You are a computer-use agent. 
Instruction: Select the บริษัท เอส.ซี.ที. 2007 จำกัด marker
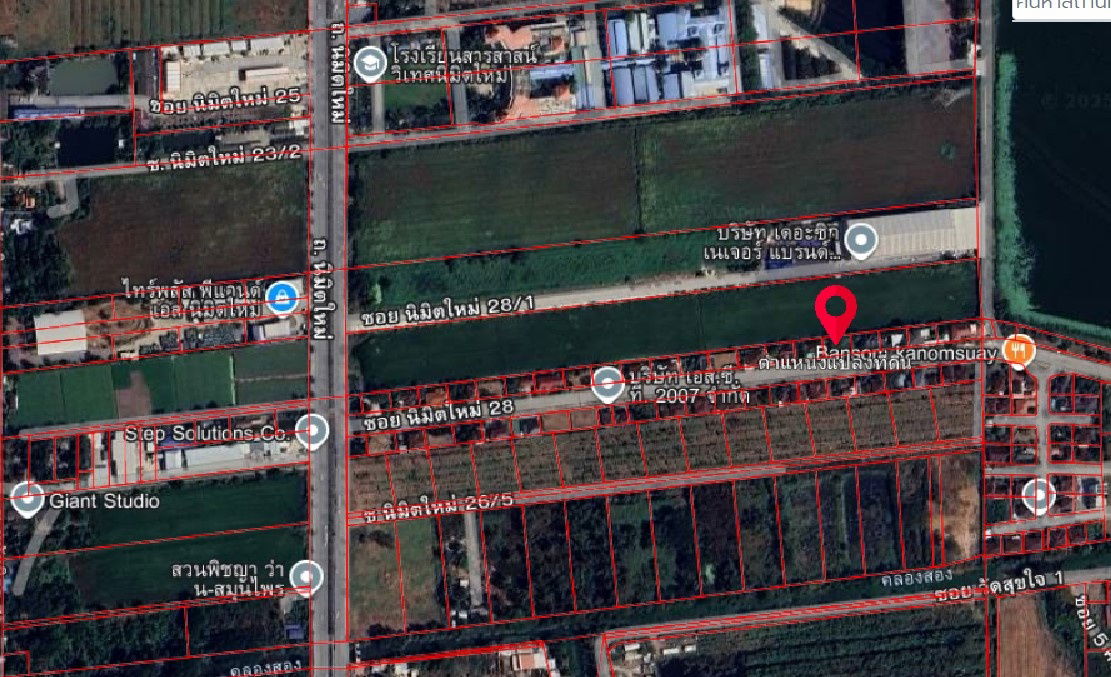coord(608,384)
